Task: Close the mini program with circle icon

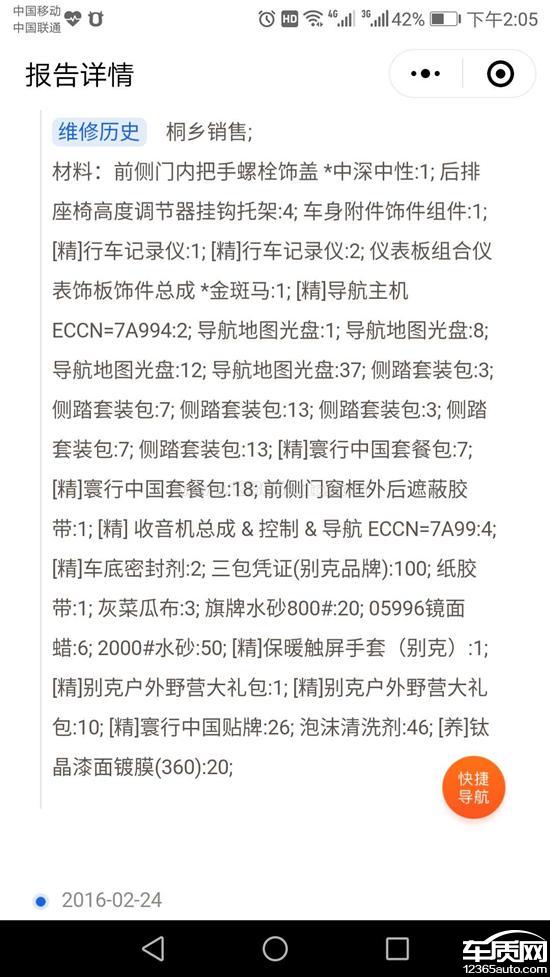Action: [500, 74]
